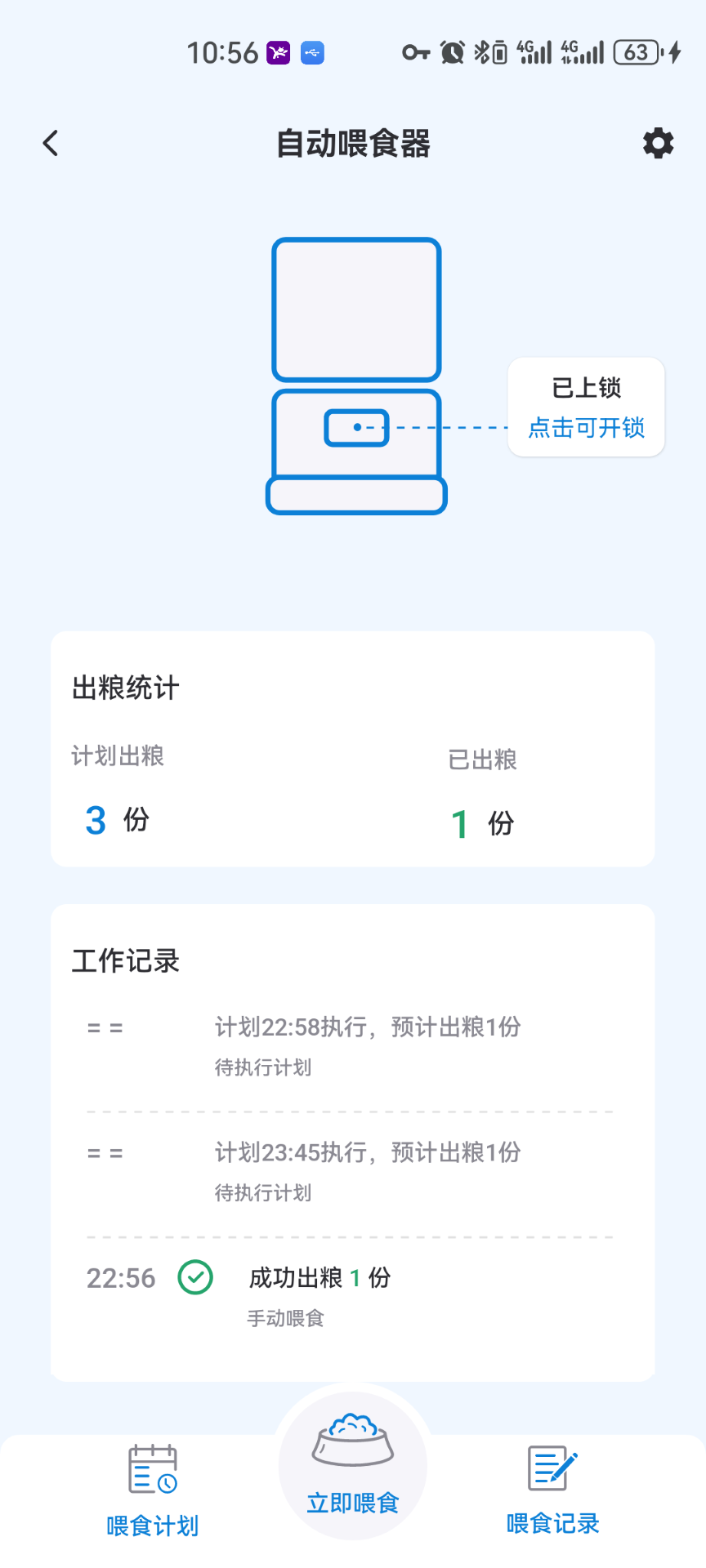The image size is (706, 1568).
Task: Tap the green success checkmark icon
Action: 195,1276
